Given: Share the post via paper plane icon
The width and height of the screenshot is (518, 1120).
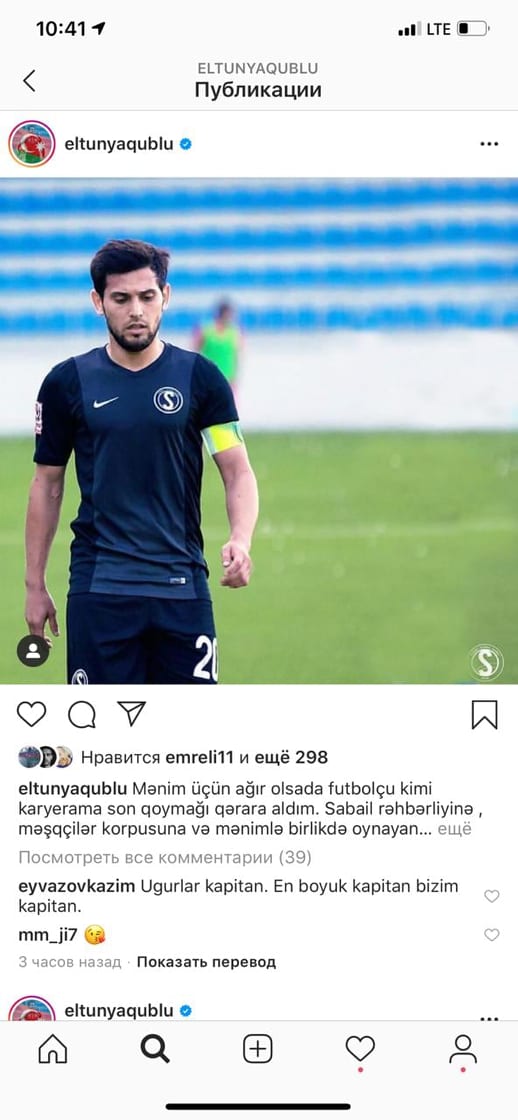Looking at the screenshot, I should [131, 714].
